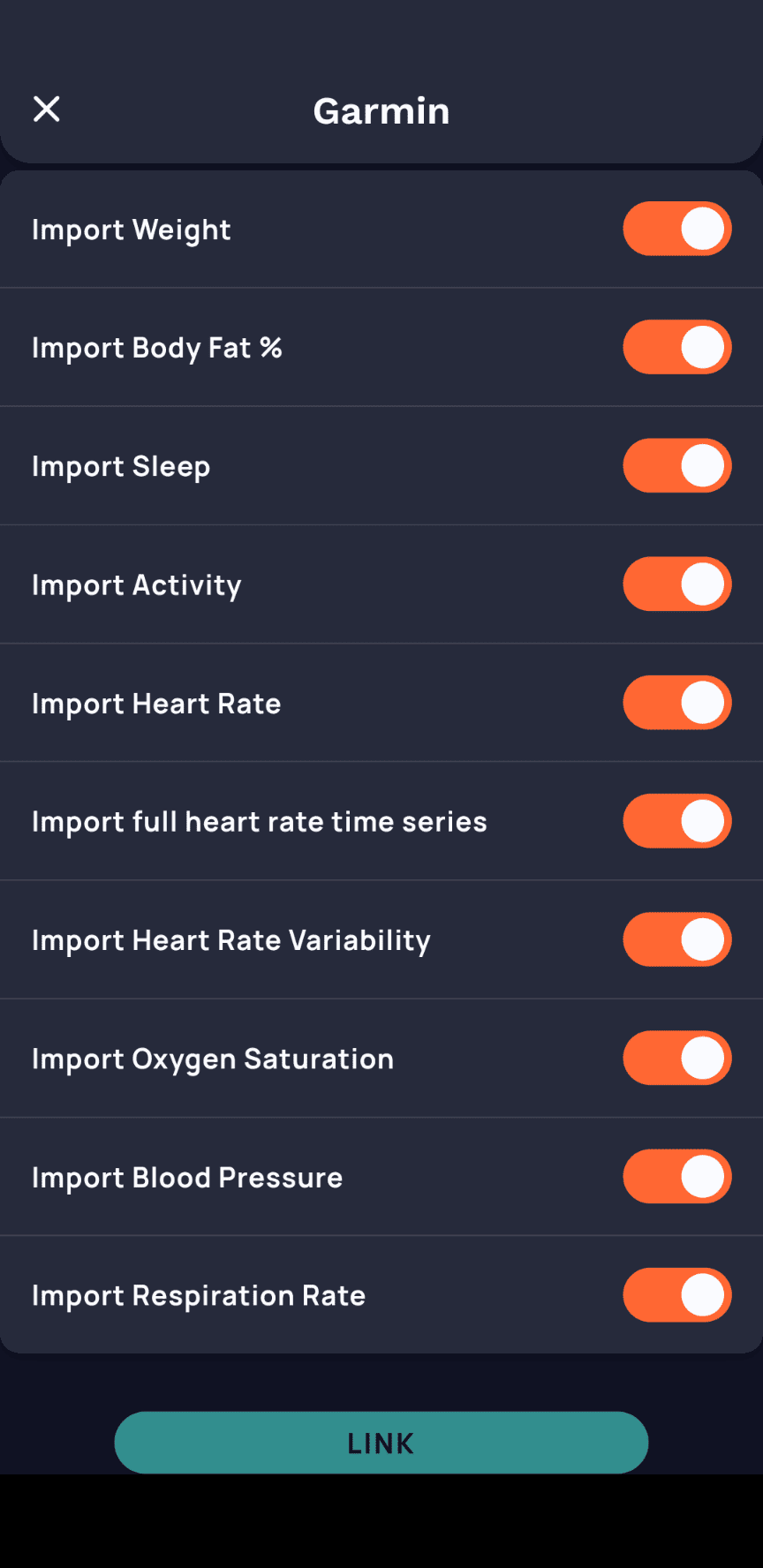Image resolution: width=763 pixels, height=1568 pixels.
Task: Click the Garmin title text
Action: click(381, 110)
